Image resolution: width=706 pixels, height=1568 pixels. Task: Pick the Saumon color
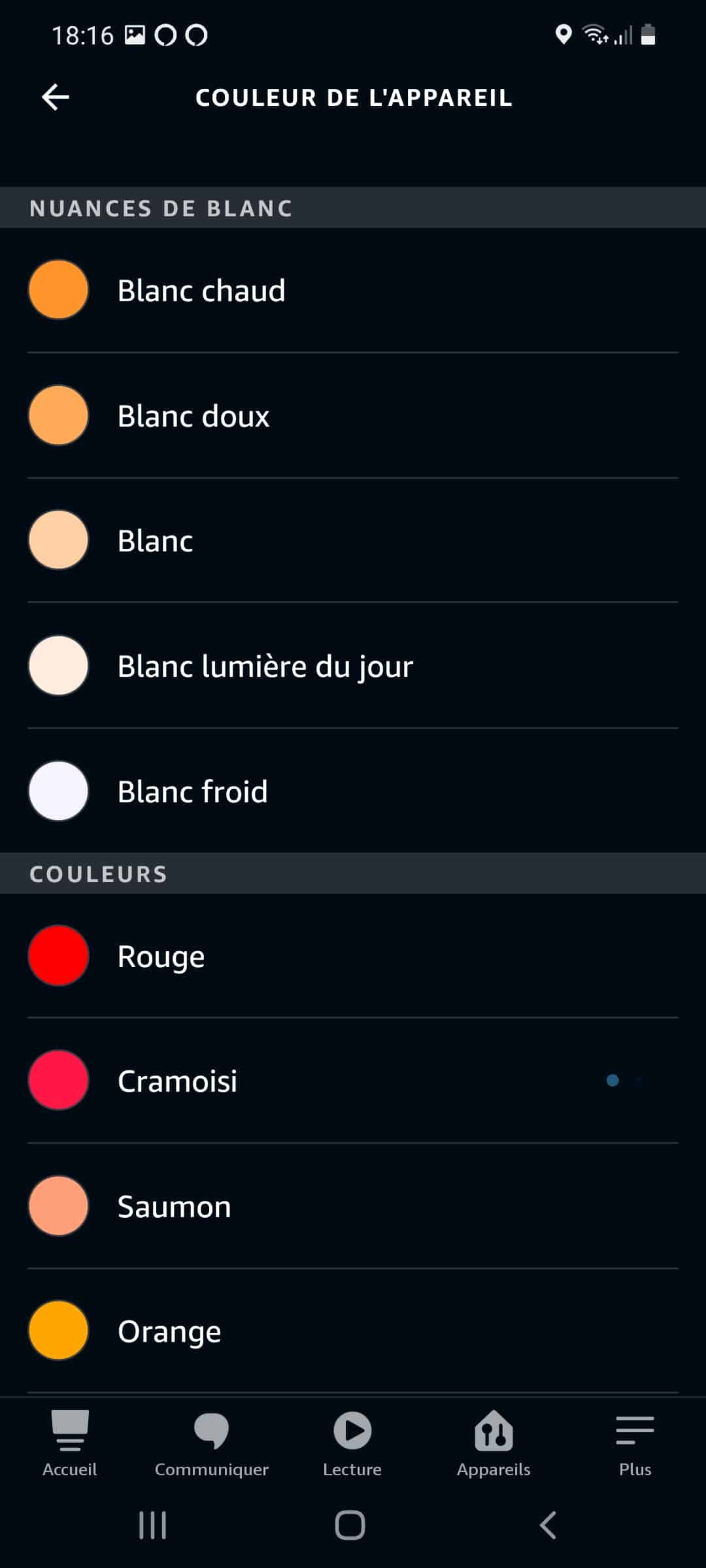(353, 1206)
